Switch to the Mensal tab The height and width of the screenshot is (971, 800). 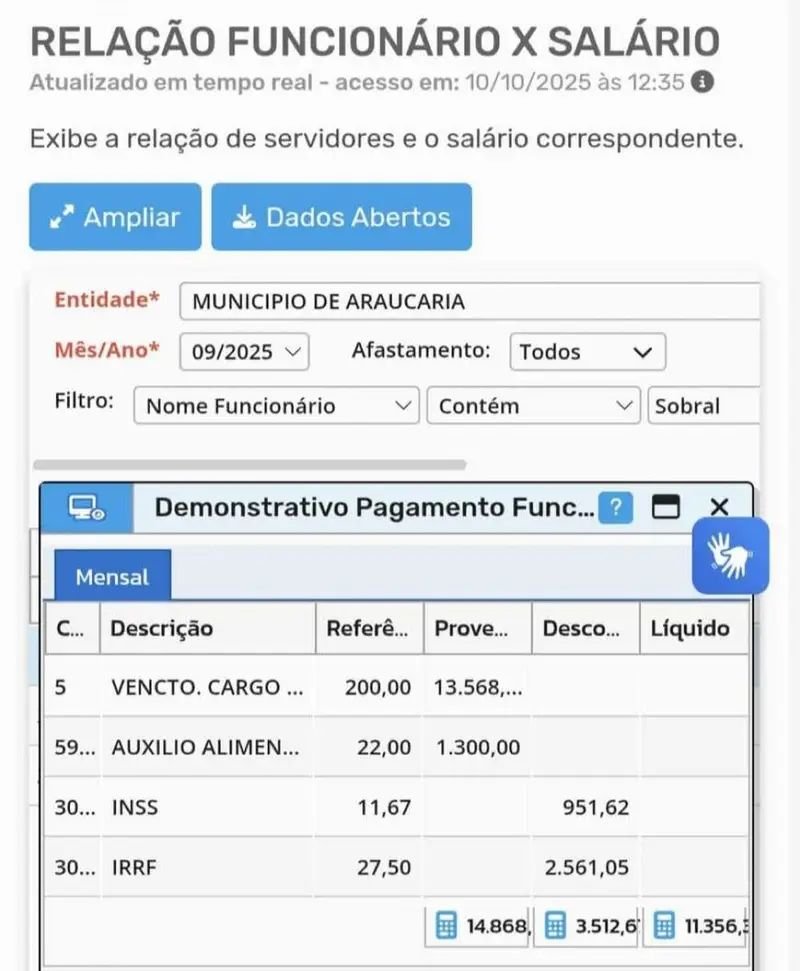pyautogui.click(x=112, y=577)
